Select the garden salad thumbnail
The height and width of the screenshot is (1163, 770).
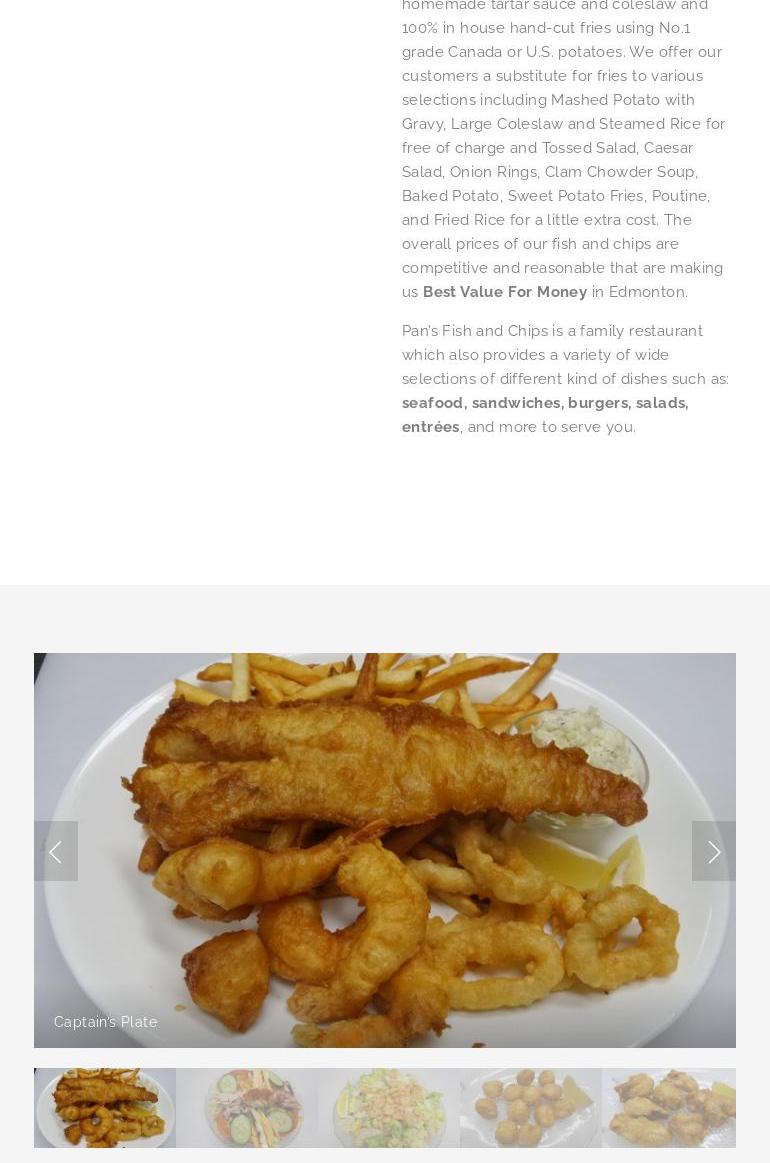[247, 1107]
